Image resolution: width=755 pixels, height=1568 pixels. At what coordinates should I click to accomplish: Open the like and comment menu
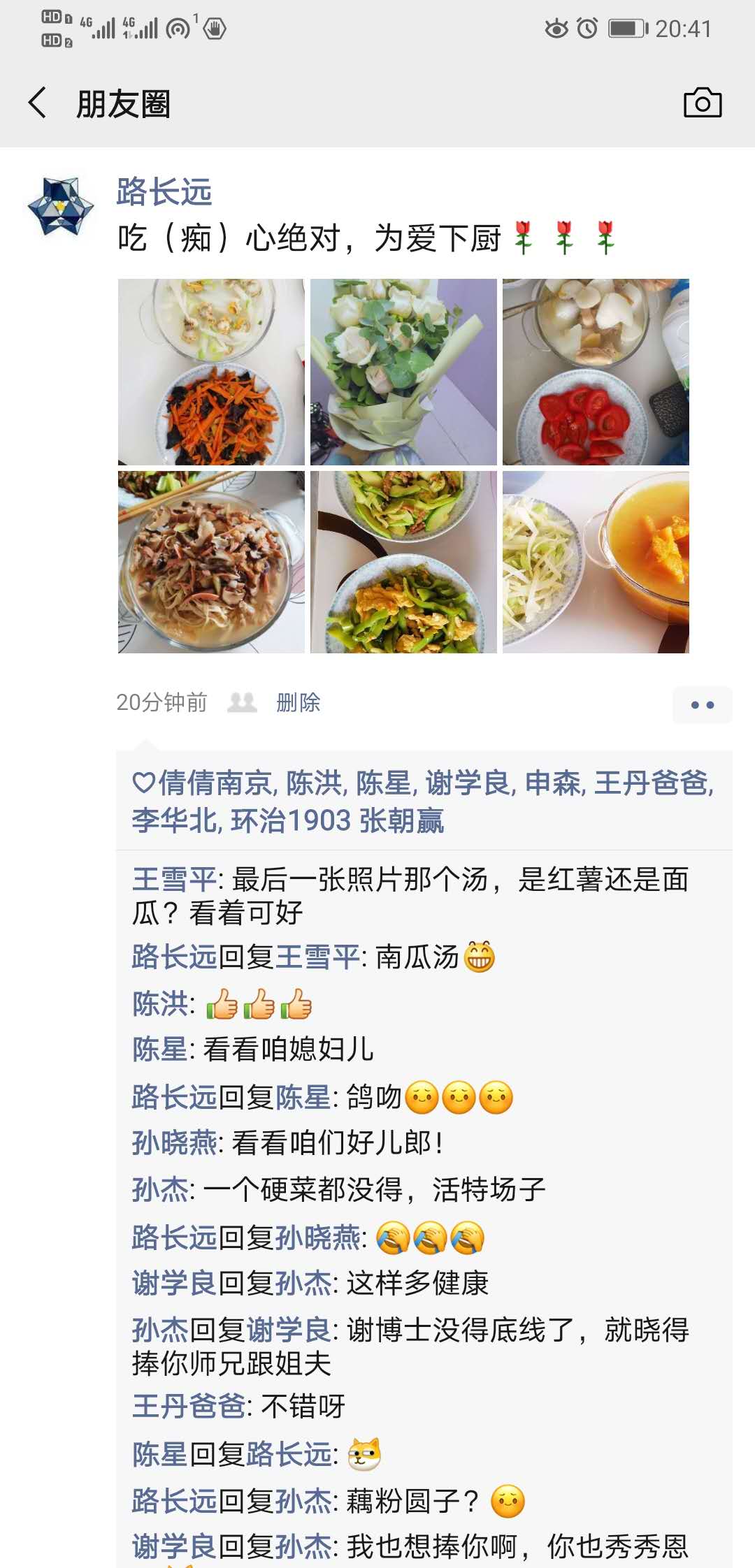point(702,704)
